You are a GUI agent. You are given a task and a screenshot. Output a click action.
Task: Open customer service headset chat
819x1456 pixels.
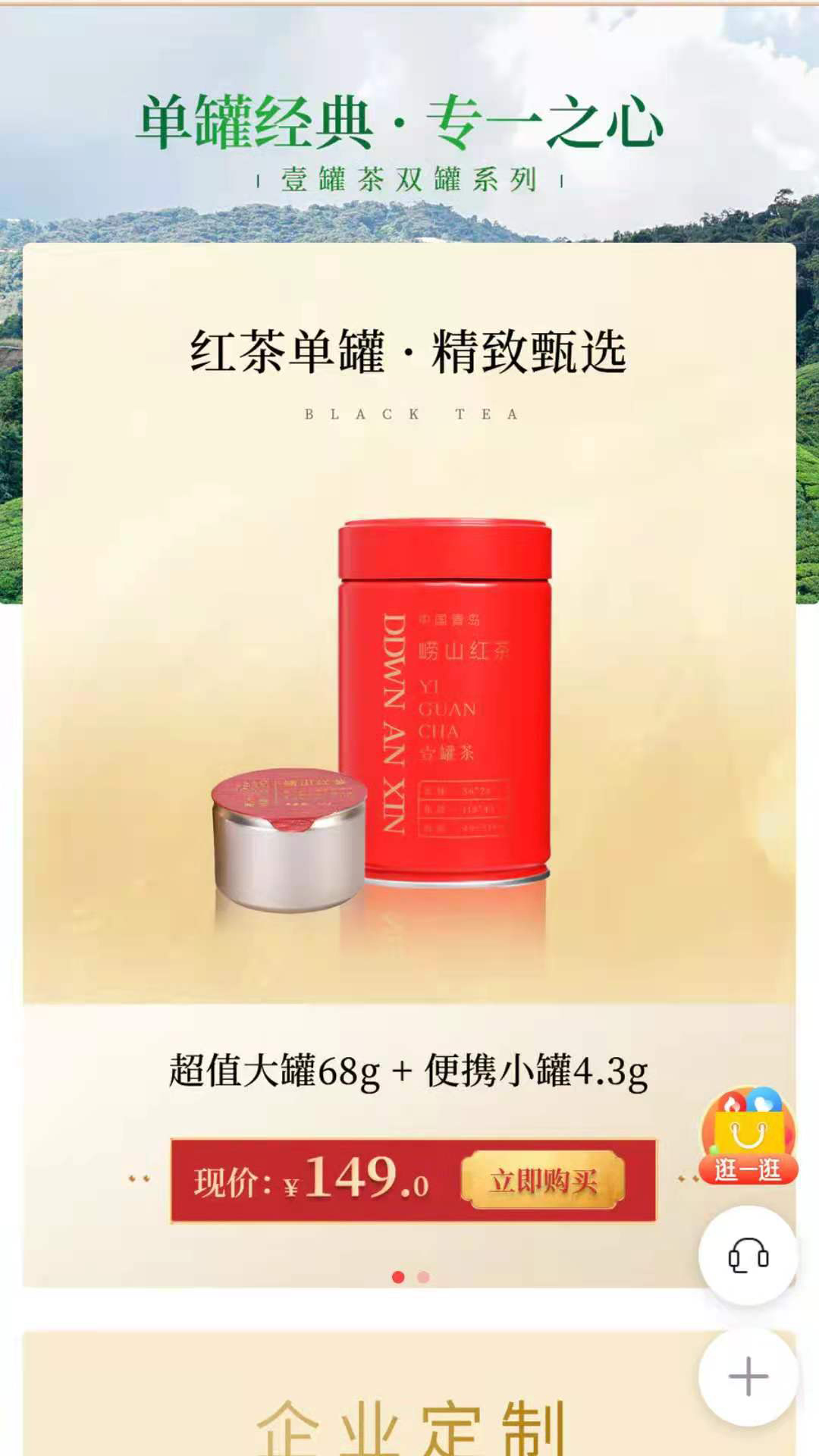point(748,1255)
